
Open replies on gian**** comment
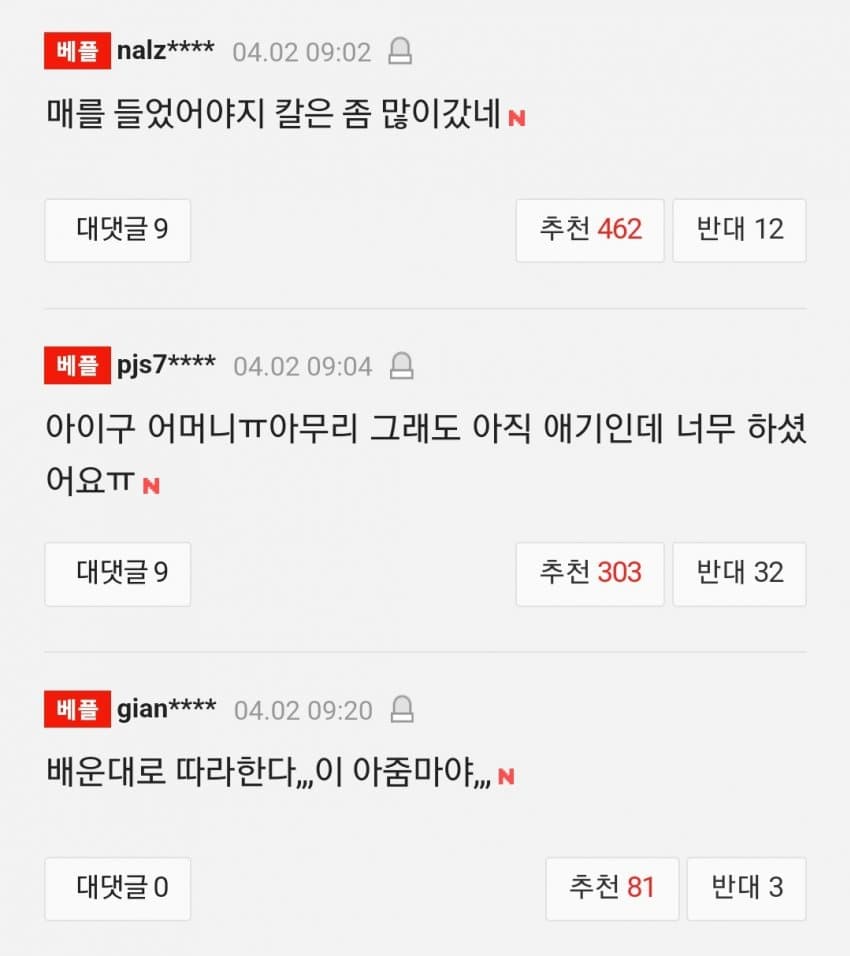[x=118, y=888]
